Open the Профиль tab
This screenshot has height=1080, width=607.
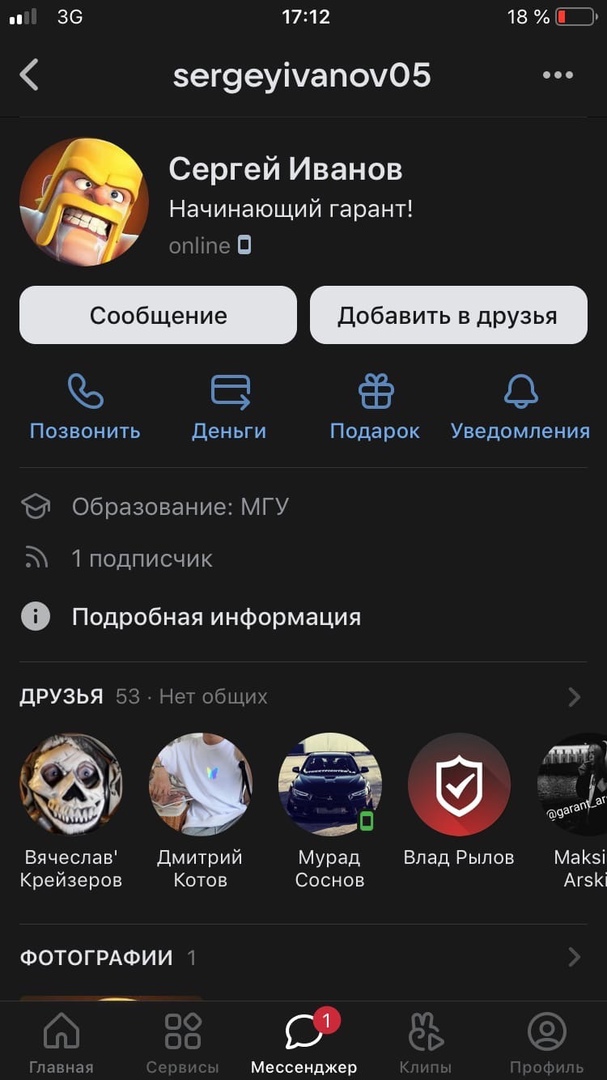pyautogui.click(x=546, y=1043)
